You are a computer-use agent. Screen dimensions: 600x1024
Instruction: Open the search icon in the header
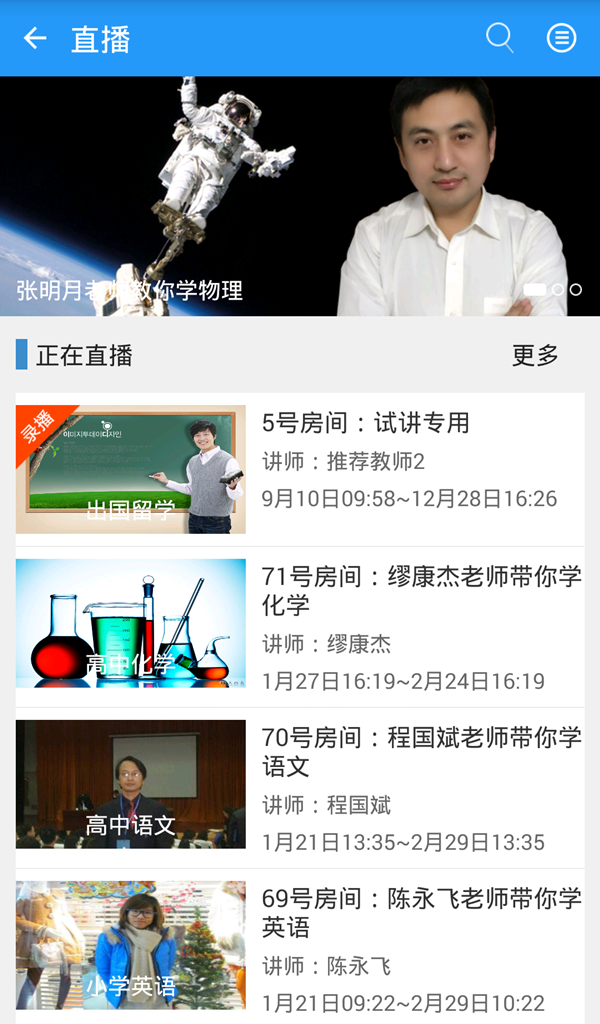[499, 38]
